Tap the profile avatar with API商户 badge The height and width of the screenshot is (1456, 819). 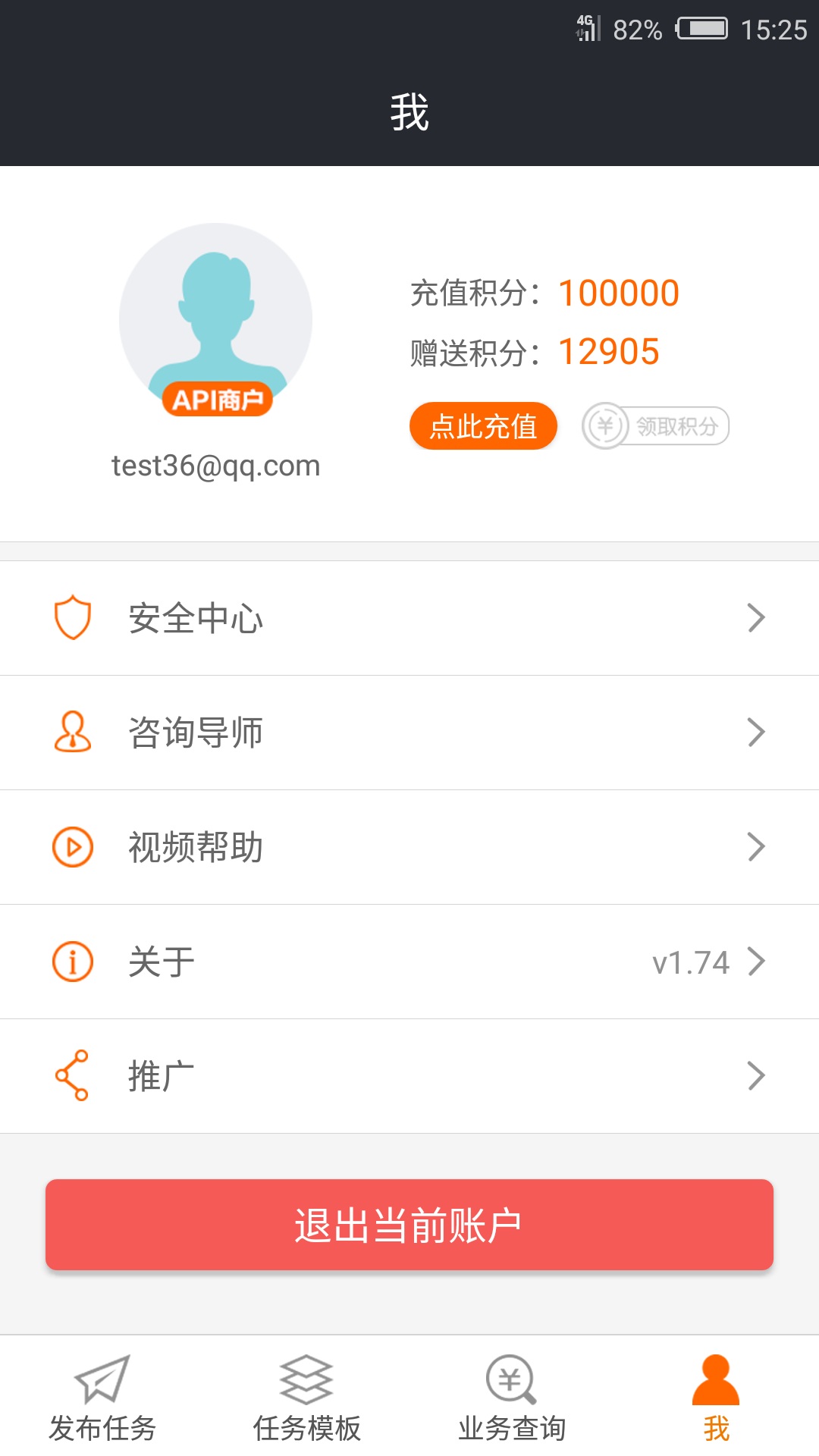216,320
